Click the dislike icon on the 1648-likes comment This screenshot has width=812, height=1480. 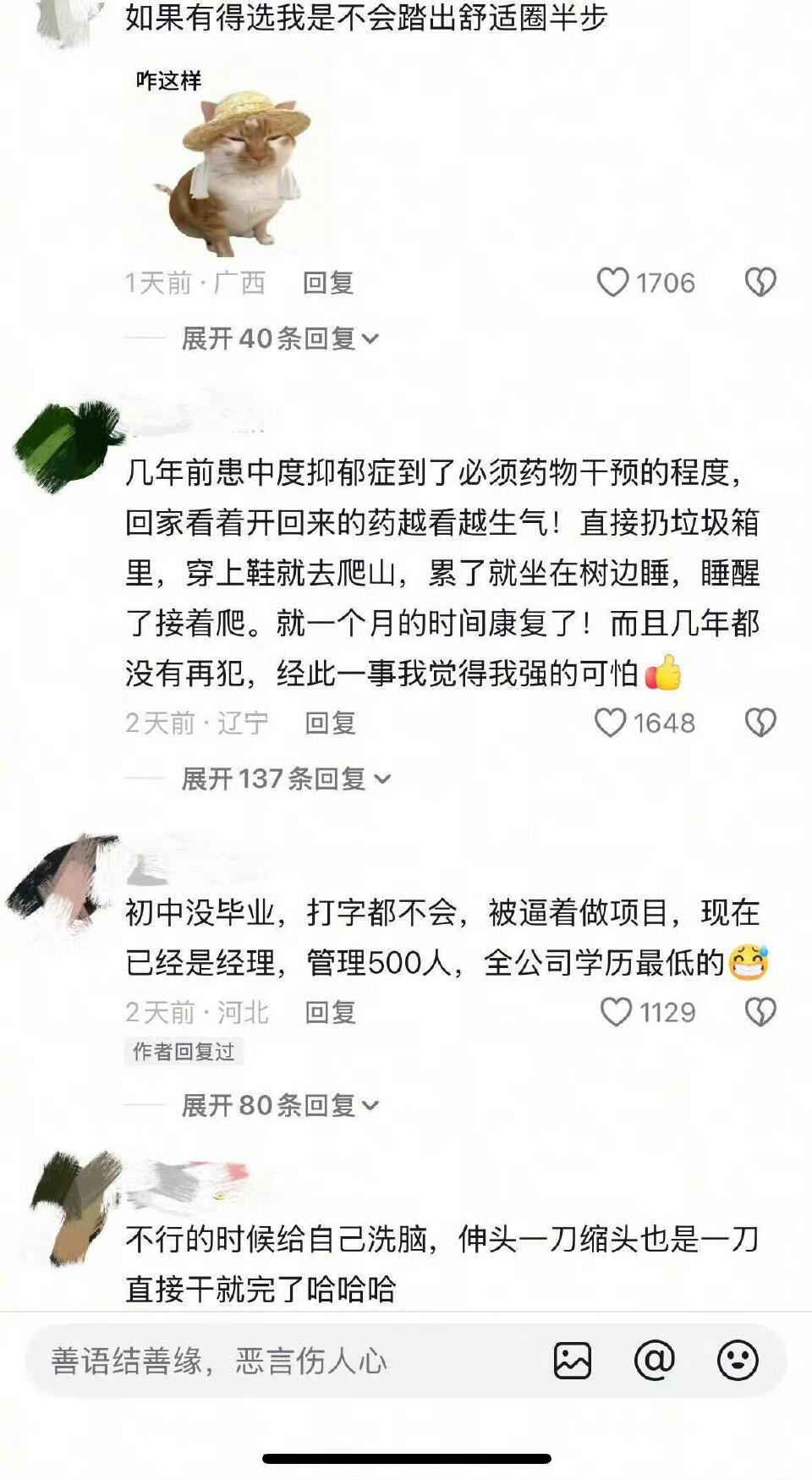[760, 723]
